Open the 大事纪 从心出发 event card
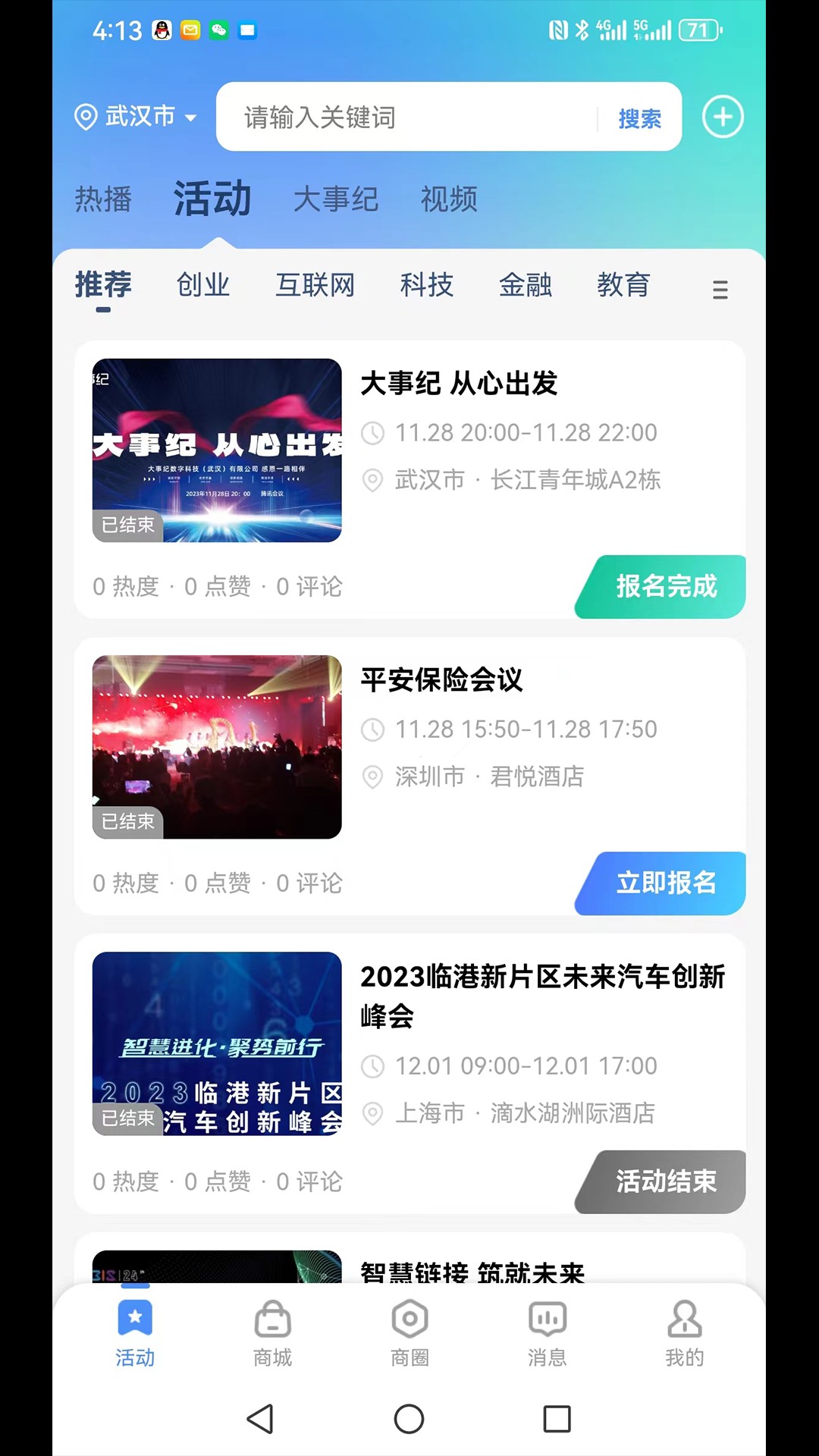 [x=409, y=479]
